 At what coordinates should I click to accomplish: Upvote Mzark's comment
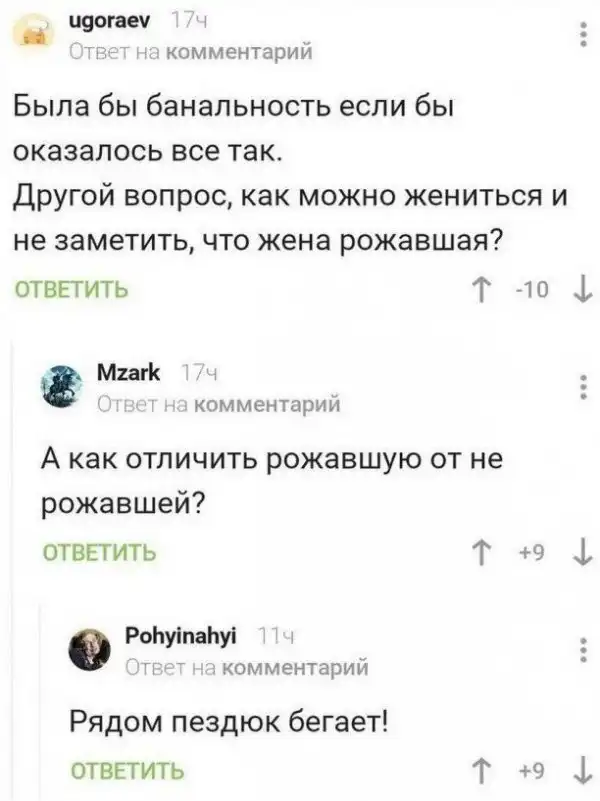tap(487, 549)
